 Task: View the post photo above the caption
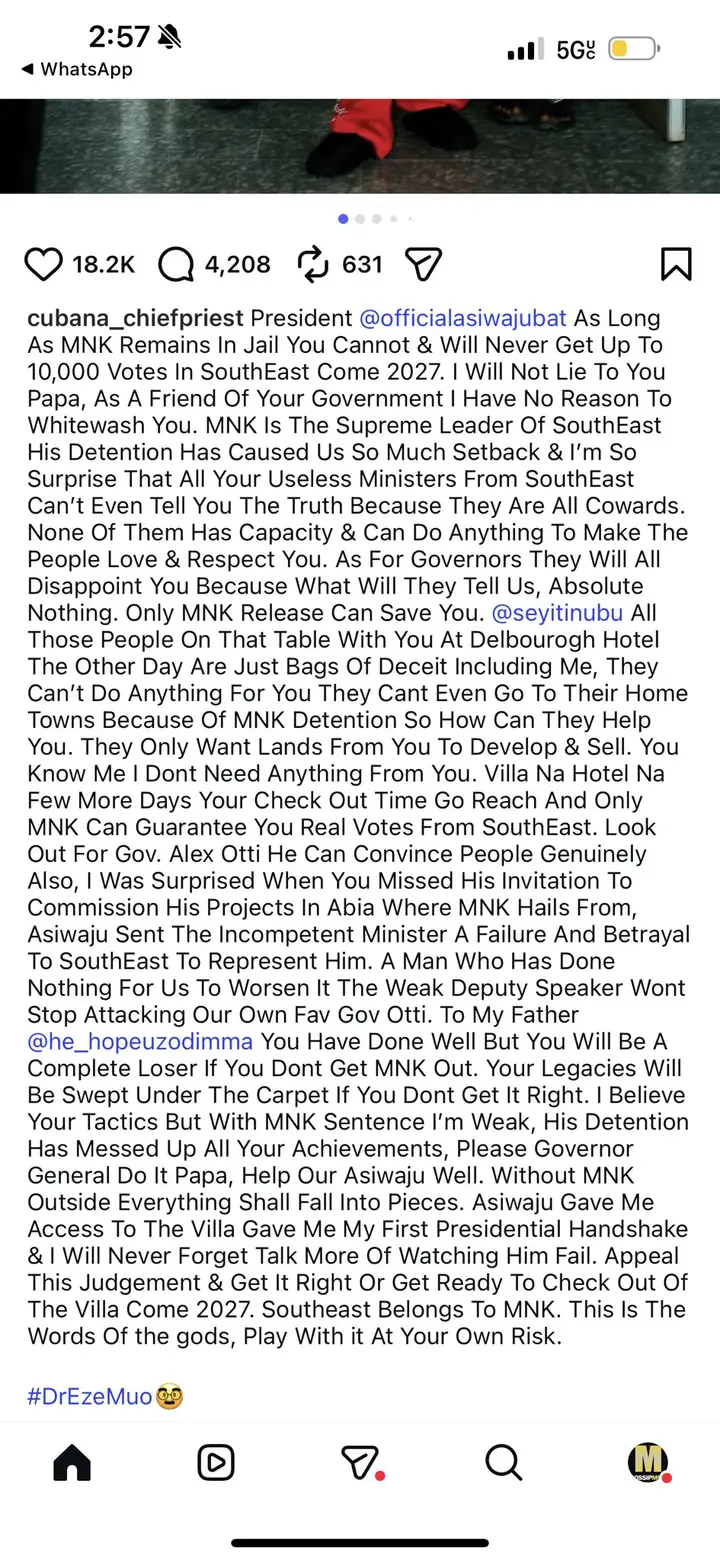pos(360,146)
